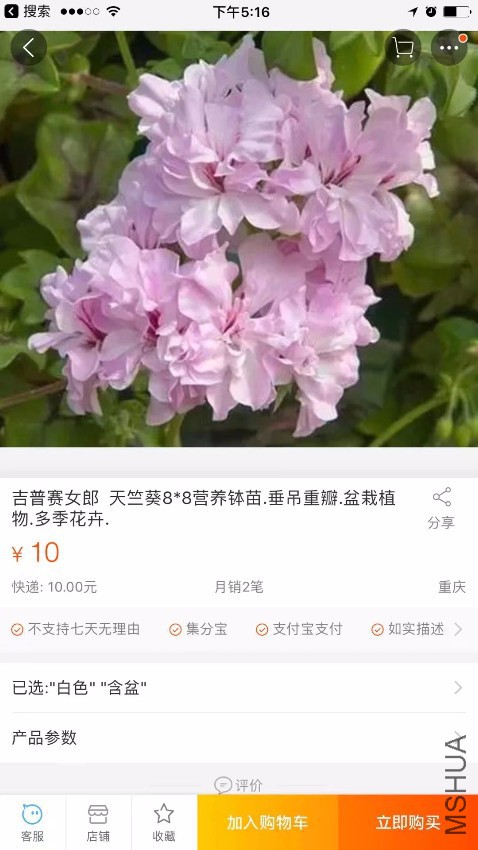Open 产品参数 product parameters
The width and height of the screenshot is (478, 850).
[x=239, y=738]
